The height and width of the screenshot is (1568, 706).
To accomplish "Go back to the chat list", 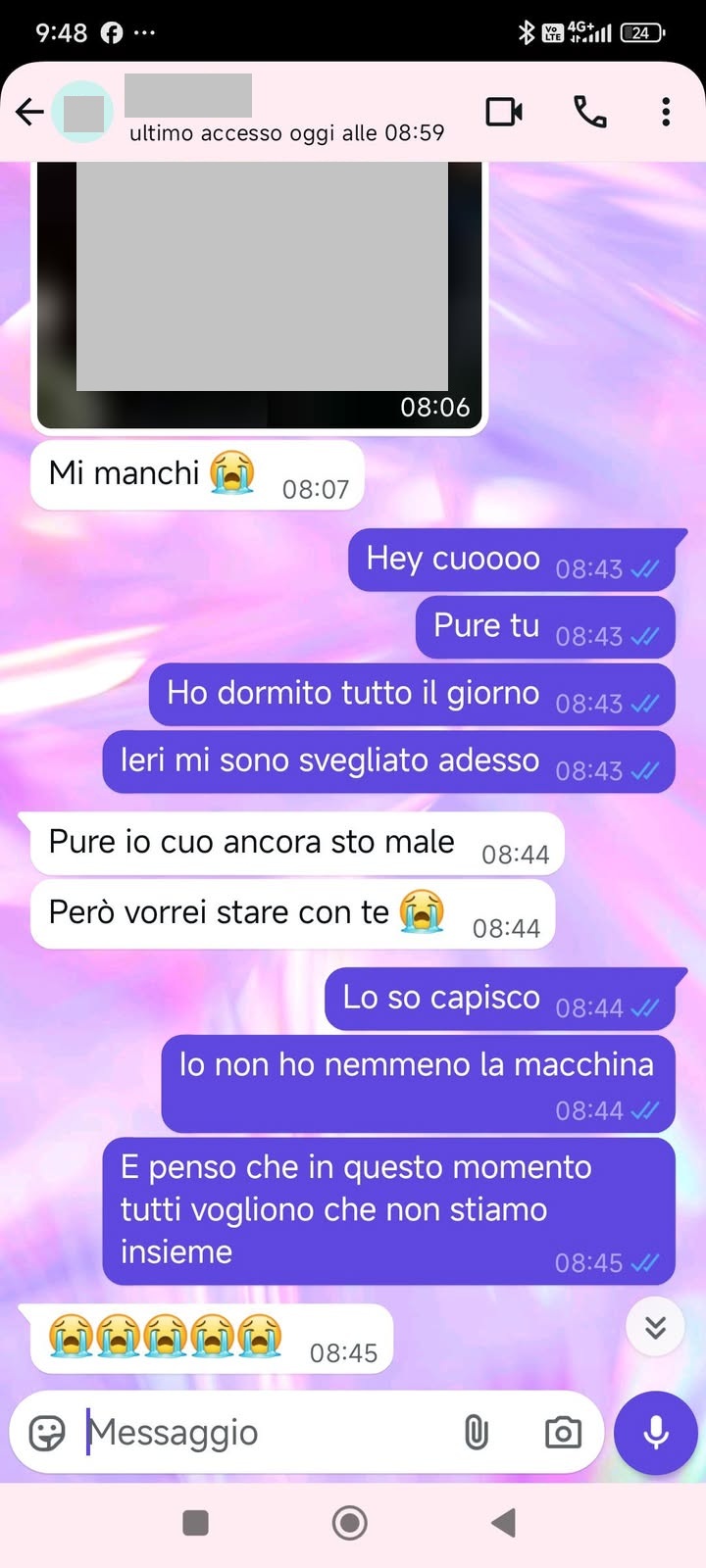I will 29,112.
